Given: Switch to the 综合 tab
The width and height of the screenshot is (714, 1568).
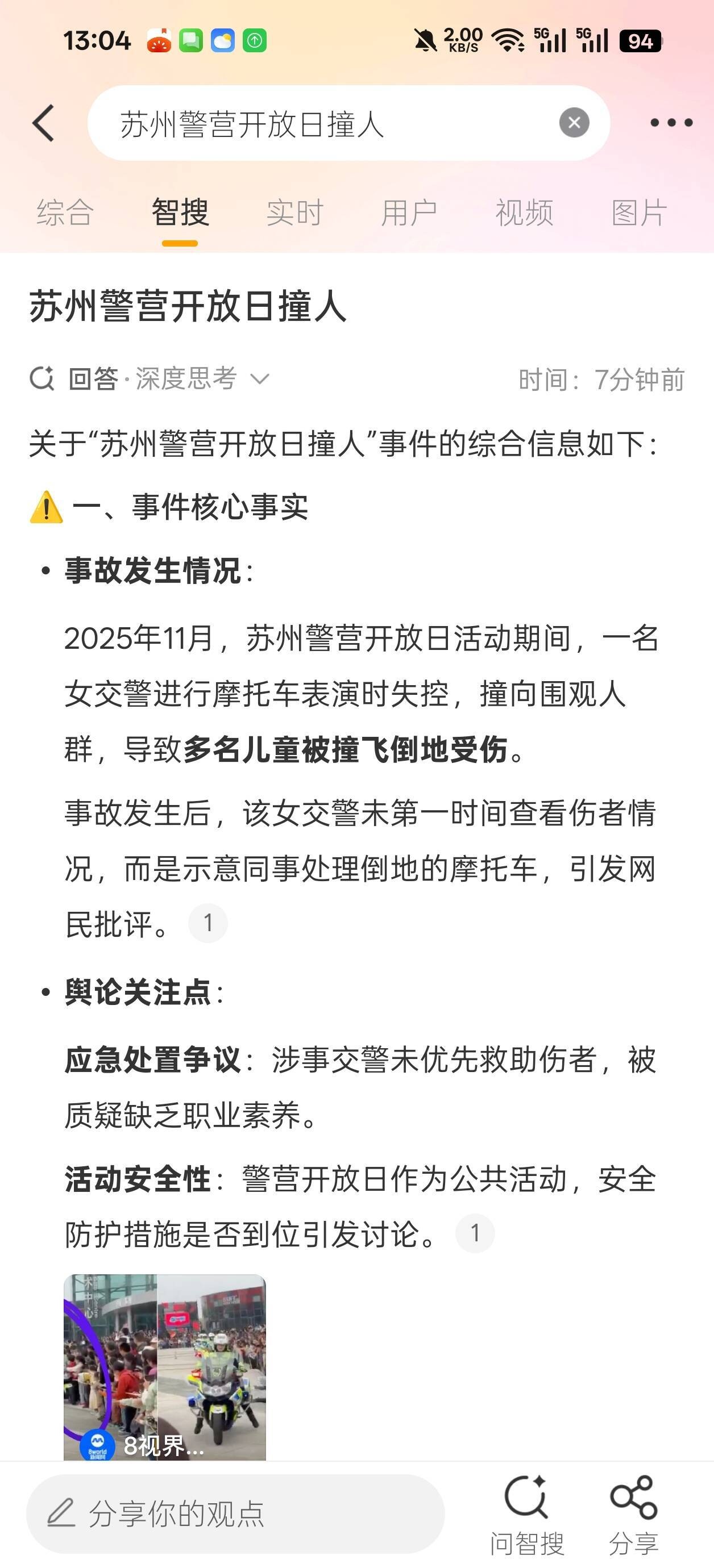Looking at the screenshot, I should [65, 213].
